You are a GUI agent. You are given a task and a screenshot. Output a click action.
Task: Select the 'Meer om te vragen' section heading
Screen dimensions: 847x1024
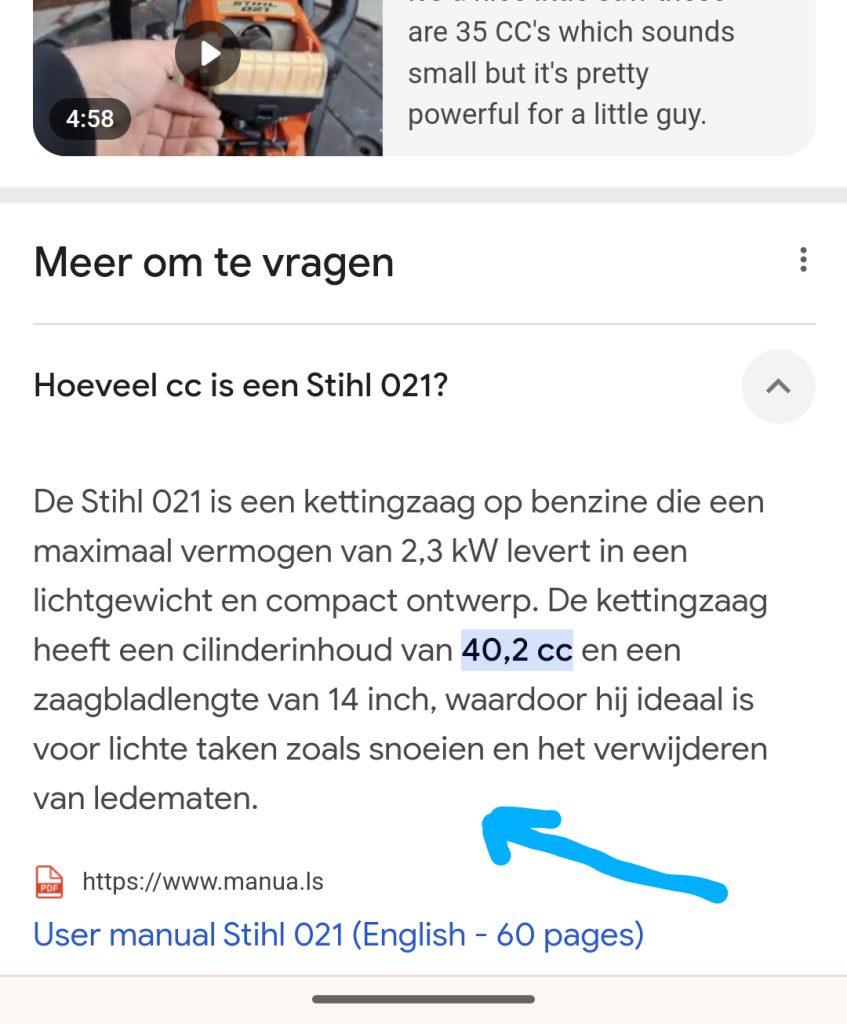(213, 262)
